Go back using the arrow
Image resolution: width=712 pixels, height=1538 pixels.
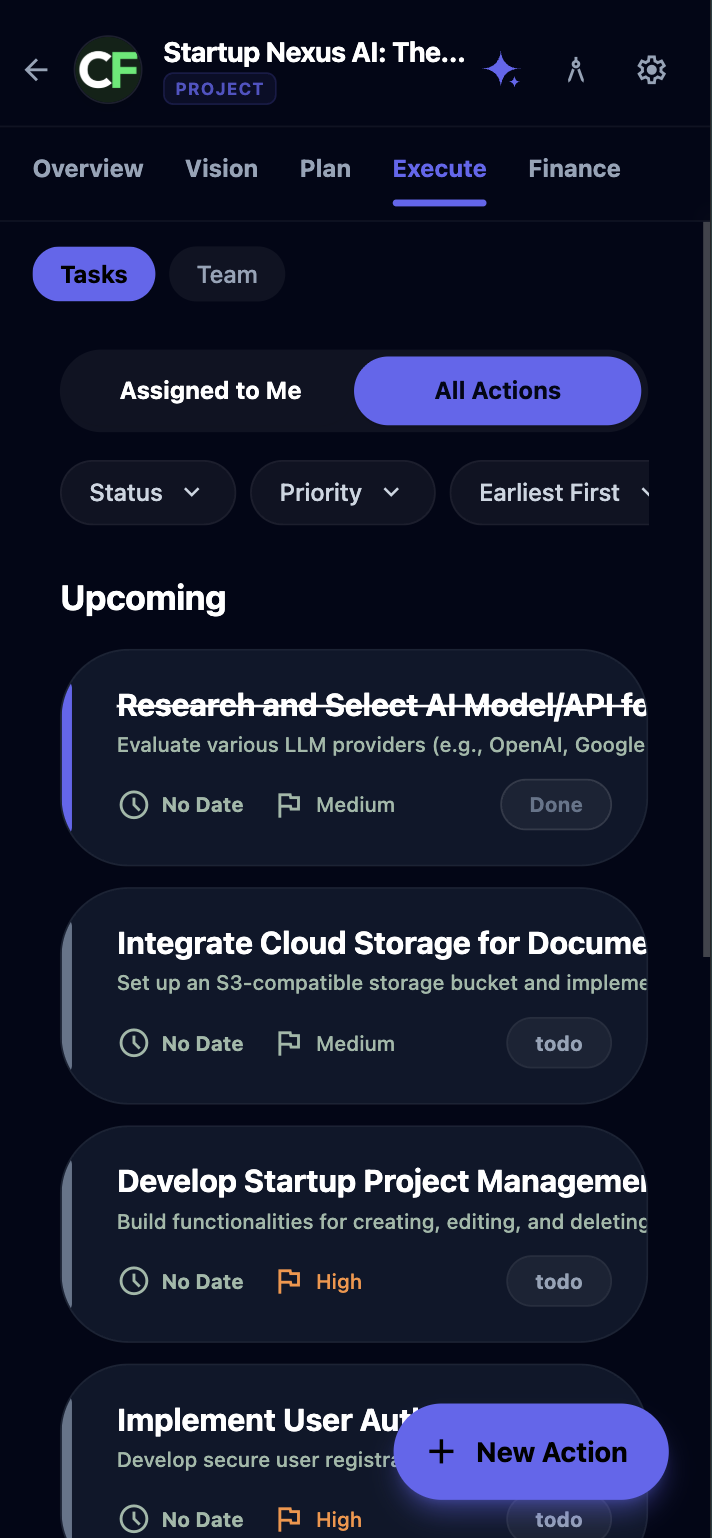37,70
